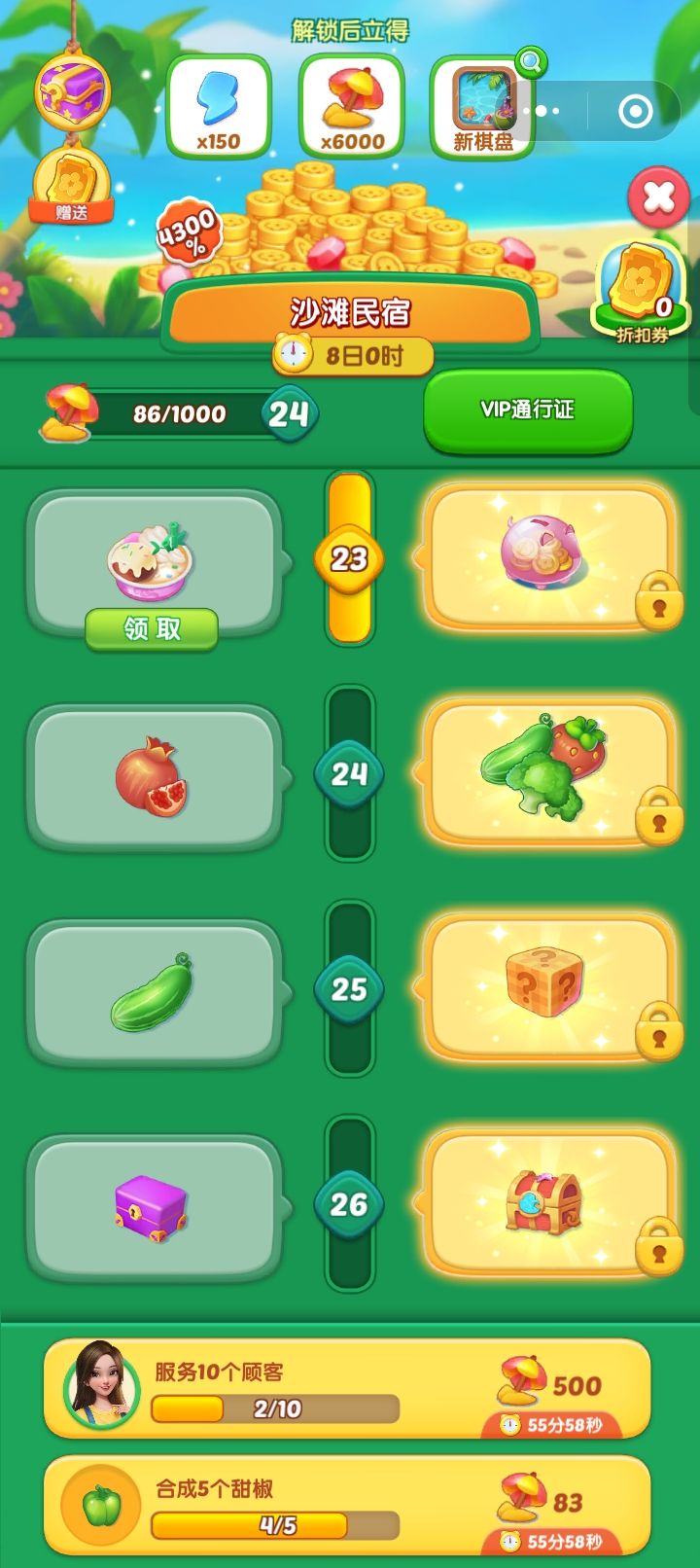Screen dimensions: 700x1568
Task: Claim the level 23 free reward with 领取
Action: tap(152, 628)
